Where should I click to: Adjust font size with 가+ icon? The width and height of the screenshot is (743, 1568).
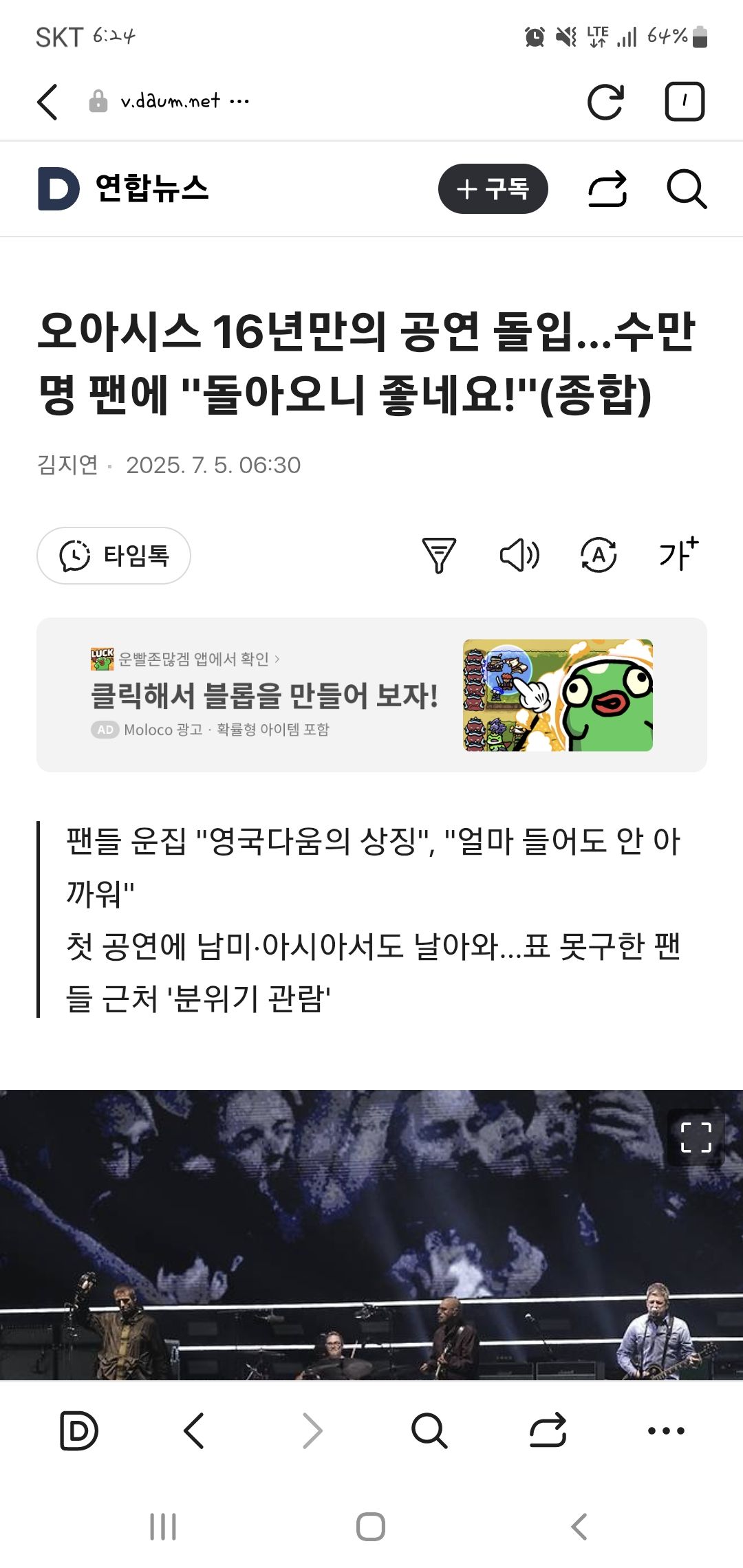click(678, 554)
